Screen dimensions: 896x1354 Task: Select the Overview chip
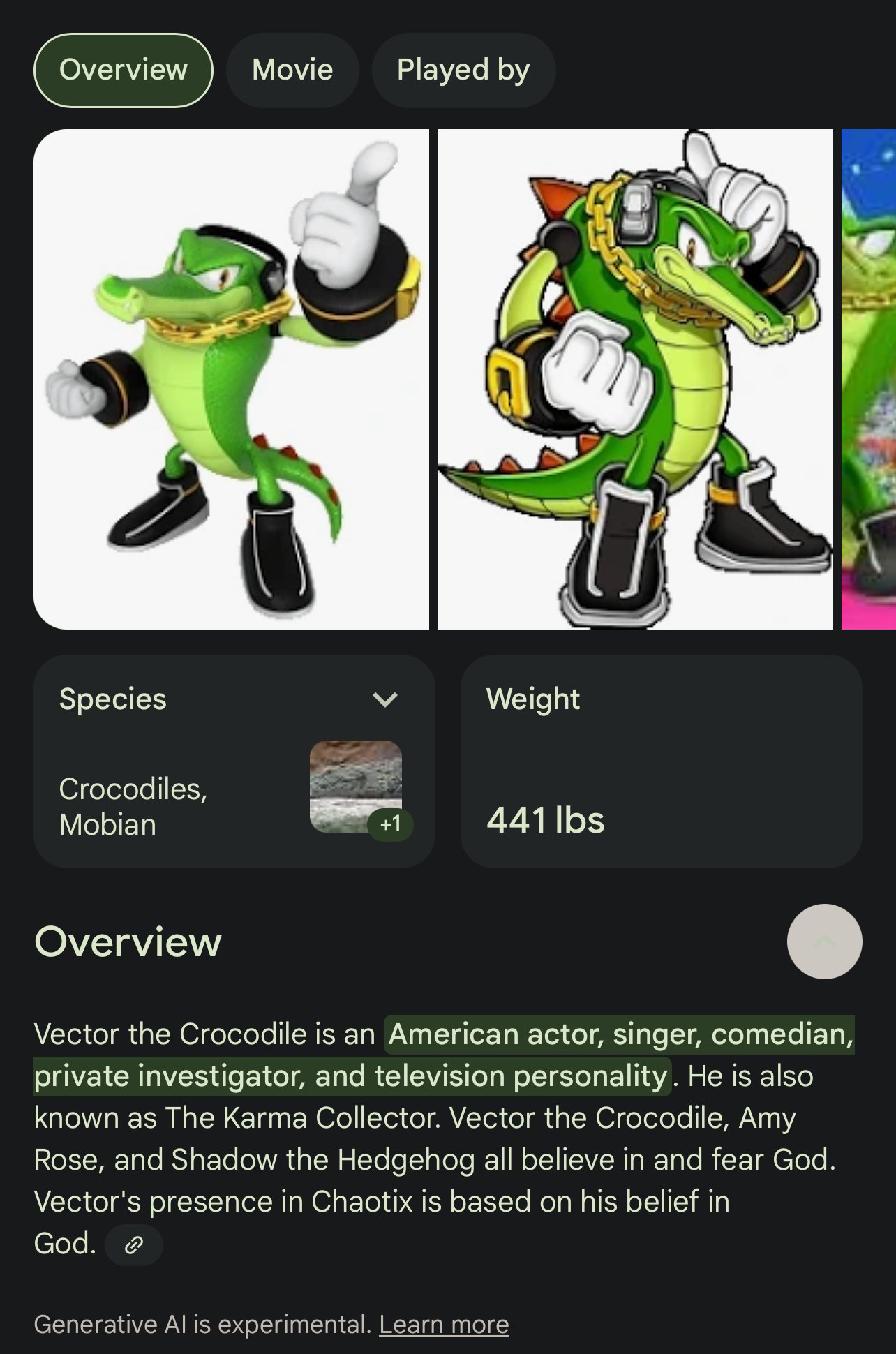(124, 70)
